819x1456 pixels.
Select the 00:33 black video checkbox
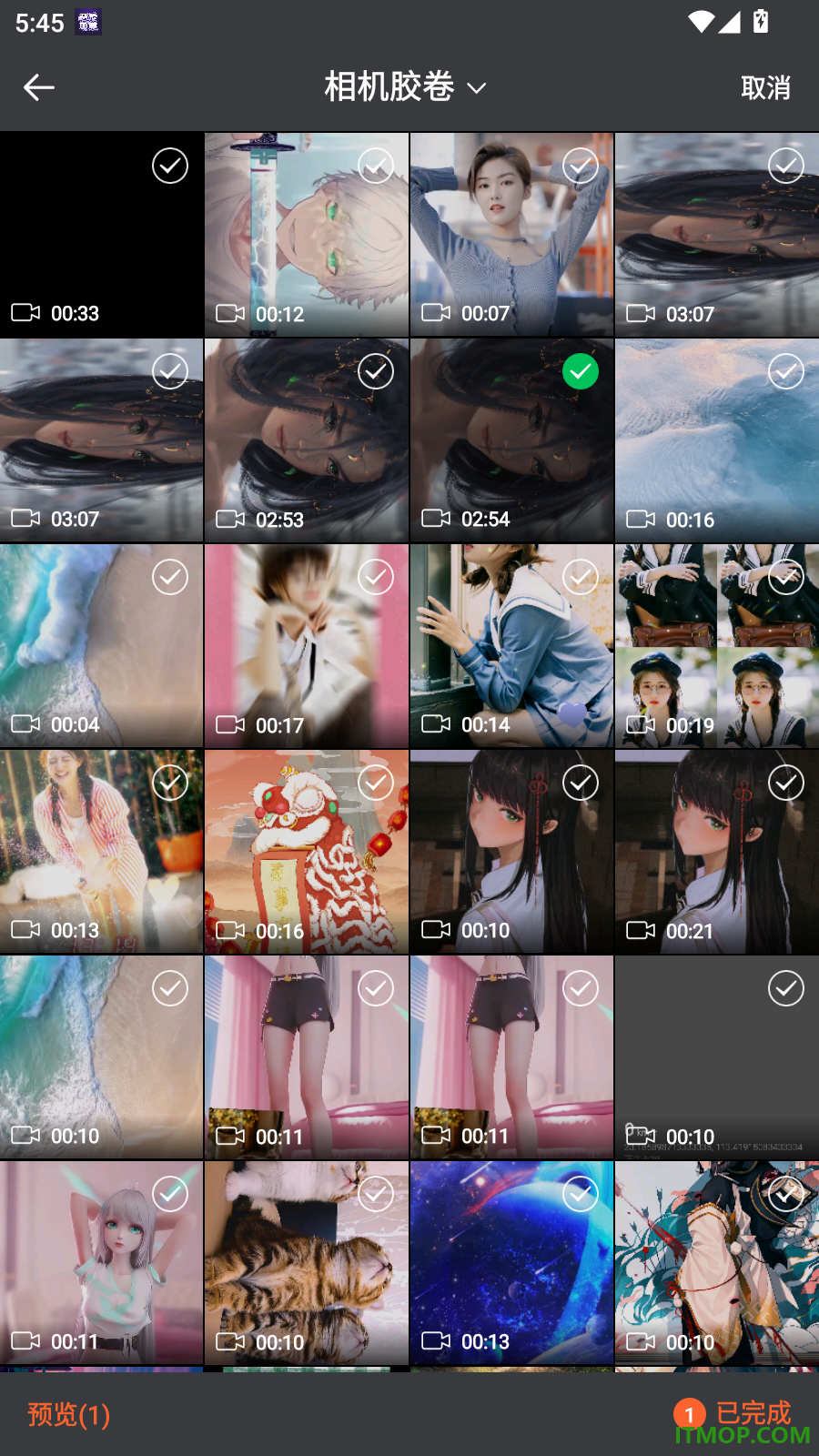point(170,166)
